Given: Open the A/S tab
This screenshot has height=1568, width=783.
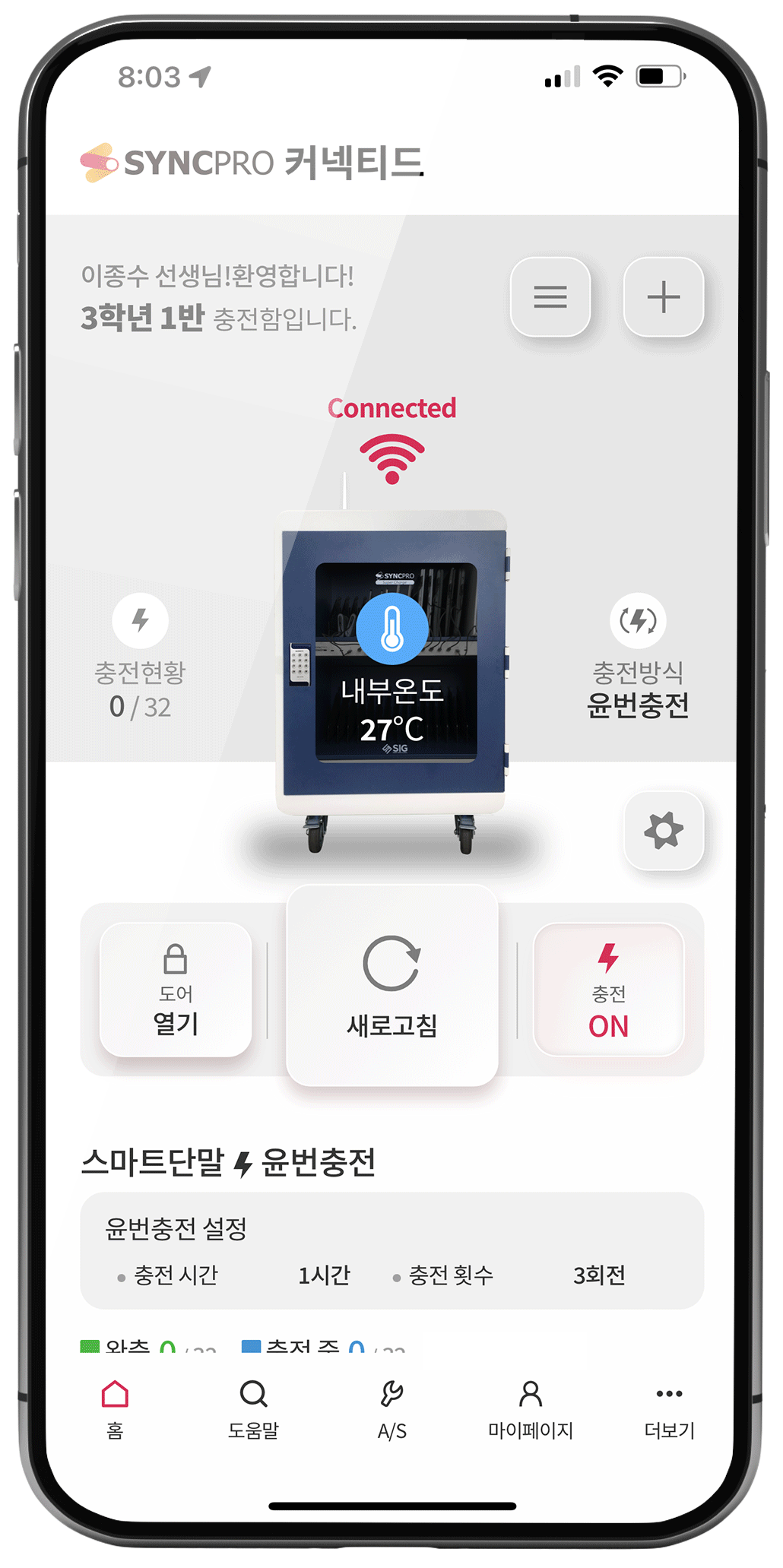Looking at the screenshot, I should (x=391, y=1408).
